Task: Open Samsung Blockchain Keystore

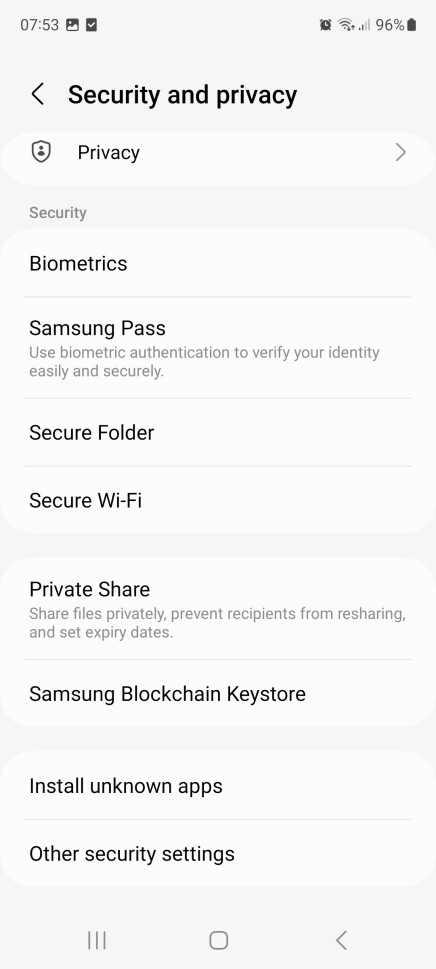Action: [218, 693]
